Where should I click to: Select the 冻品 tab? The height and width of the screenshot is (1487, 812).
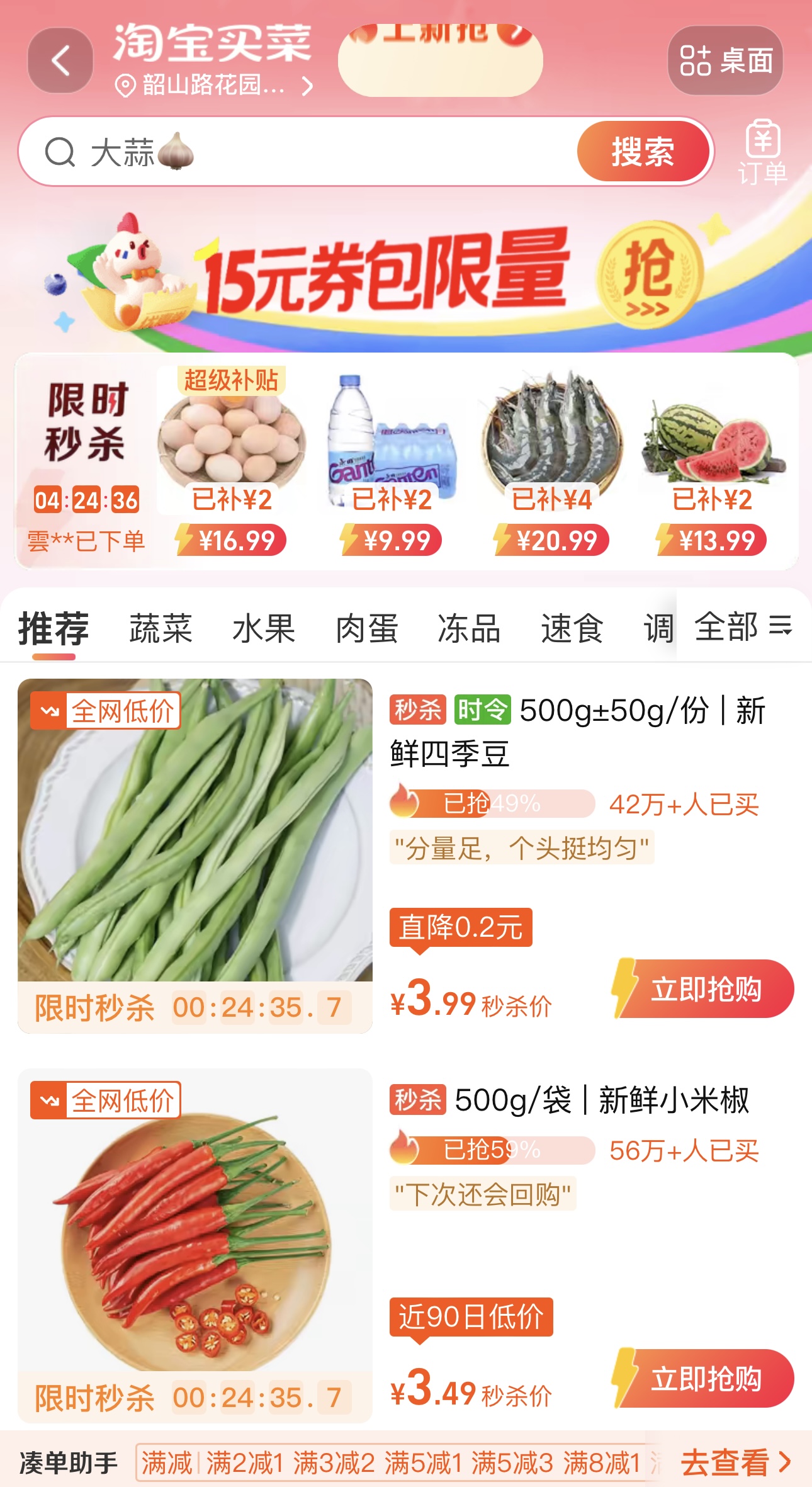click(469, 628)
